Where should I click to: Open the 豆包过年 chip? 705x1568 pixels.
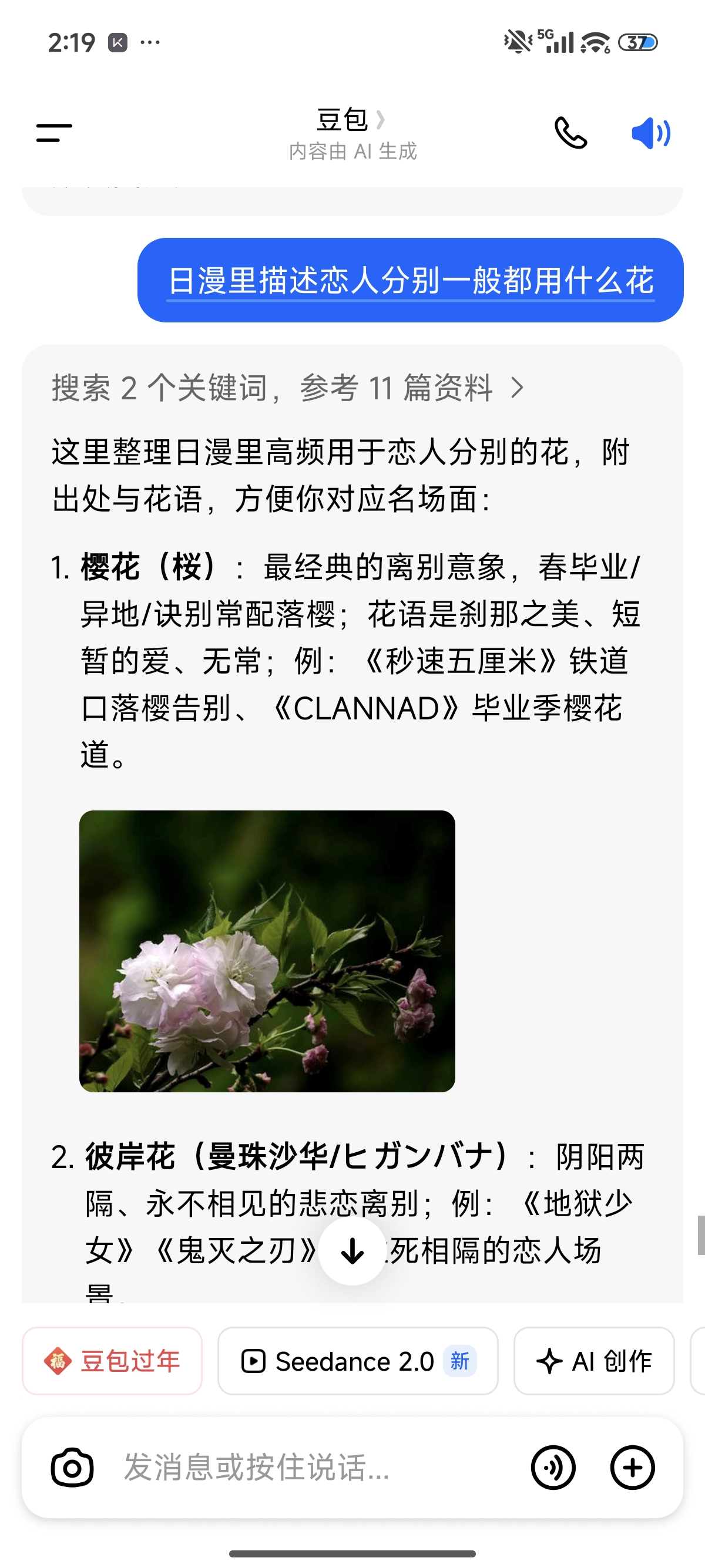click(x=112, y=1361)
